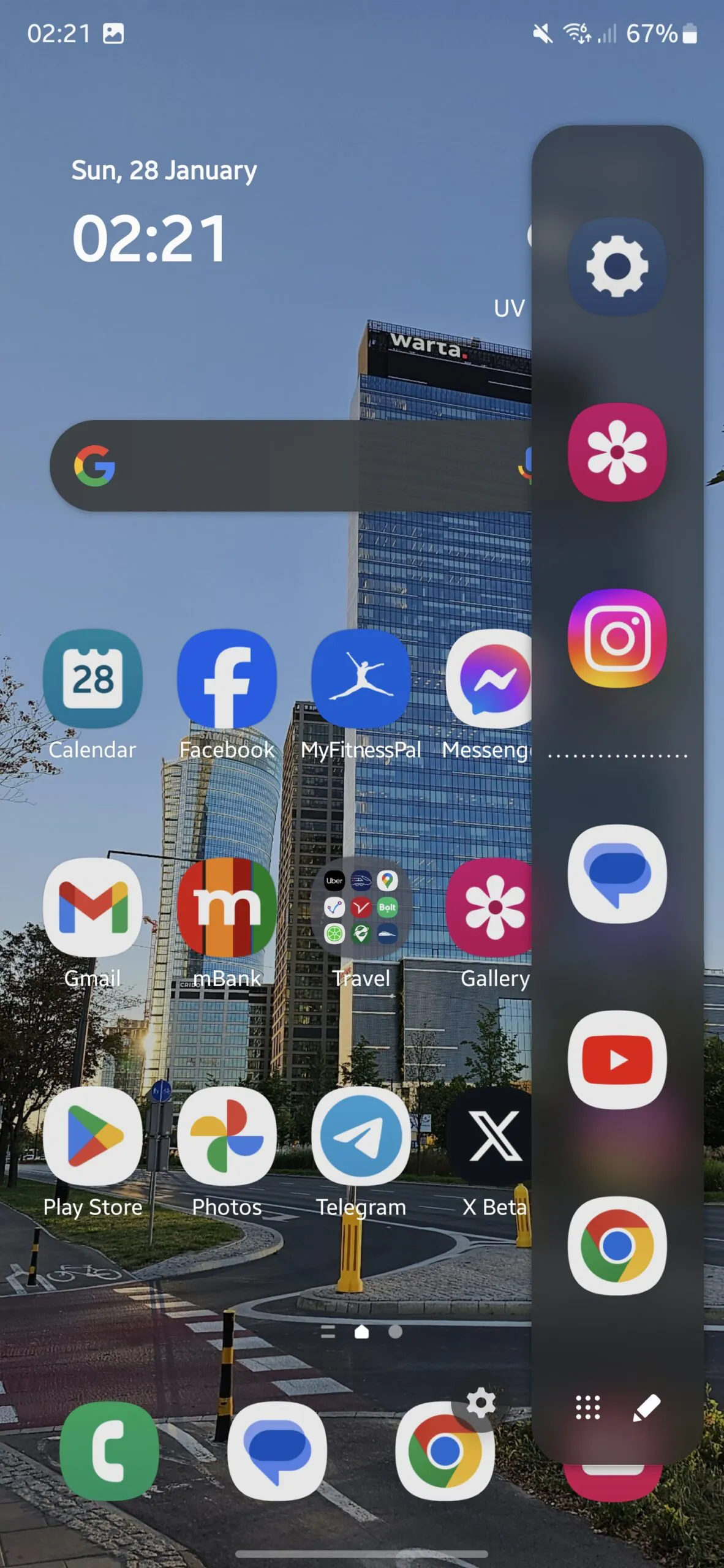Open the Phone dialer in the dock
The image size is (724, 1568).
point(109,1450)
